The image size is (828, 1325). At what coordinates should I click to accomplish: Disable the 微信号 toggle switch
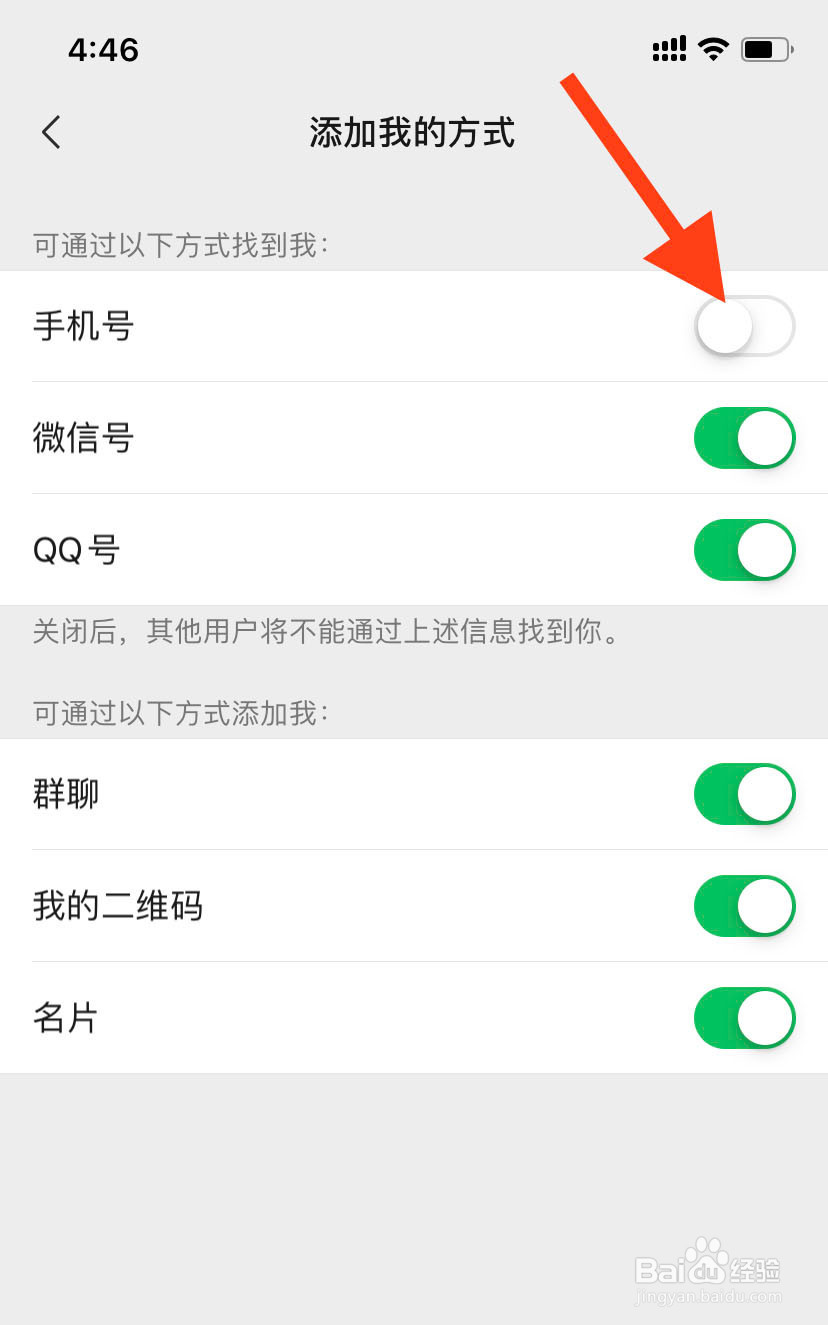744,438
